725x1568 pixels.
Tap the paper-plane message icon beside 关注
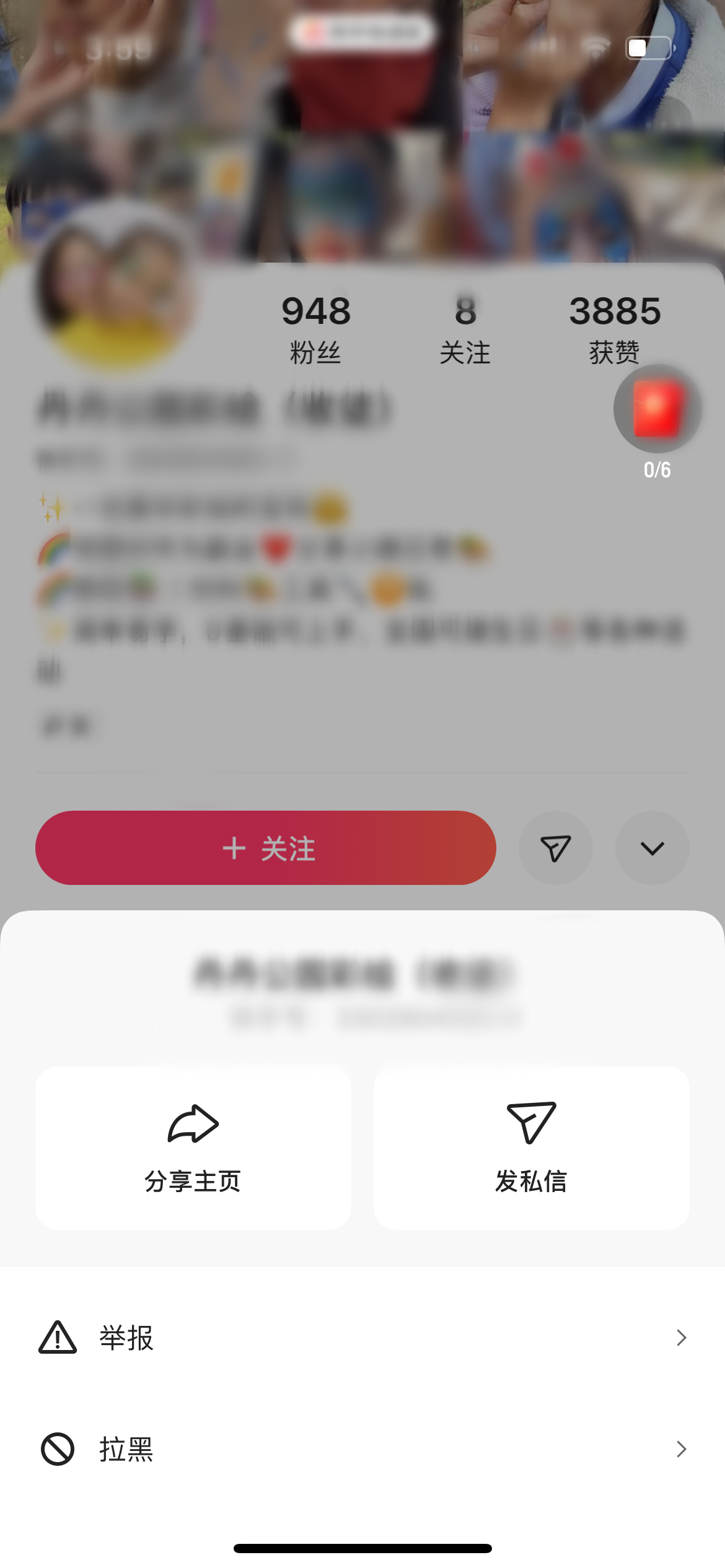pos(556,848)
